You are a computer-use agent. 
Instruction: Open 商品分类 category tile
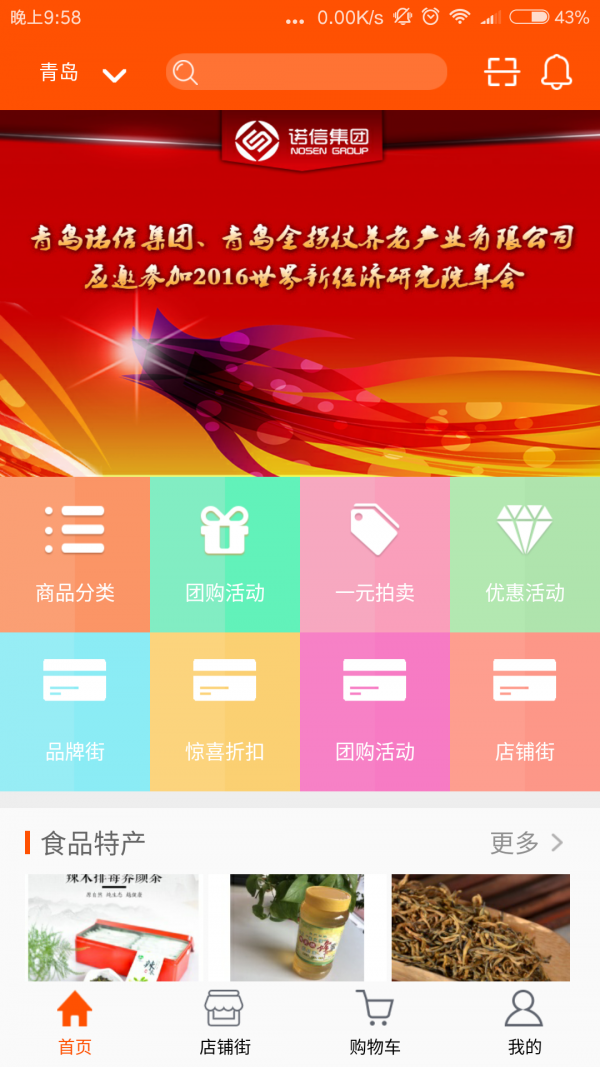(75, 554)
